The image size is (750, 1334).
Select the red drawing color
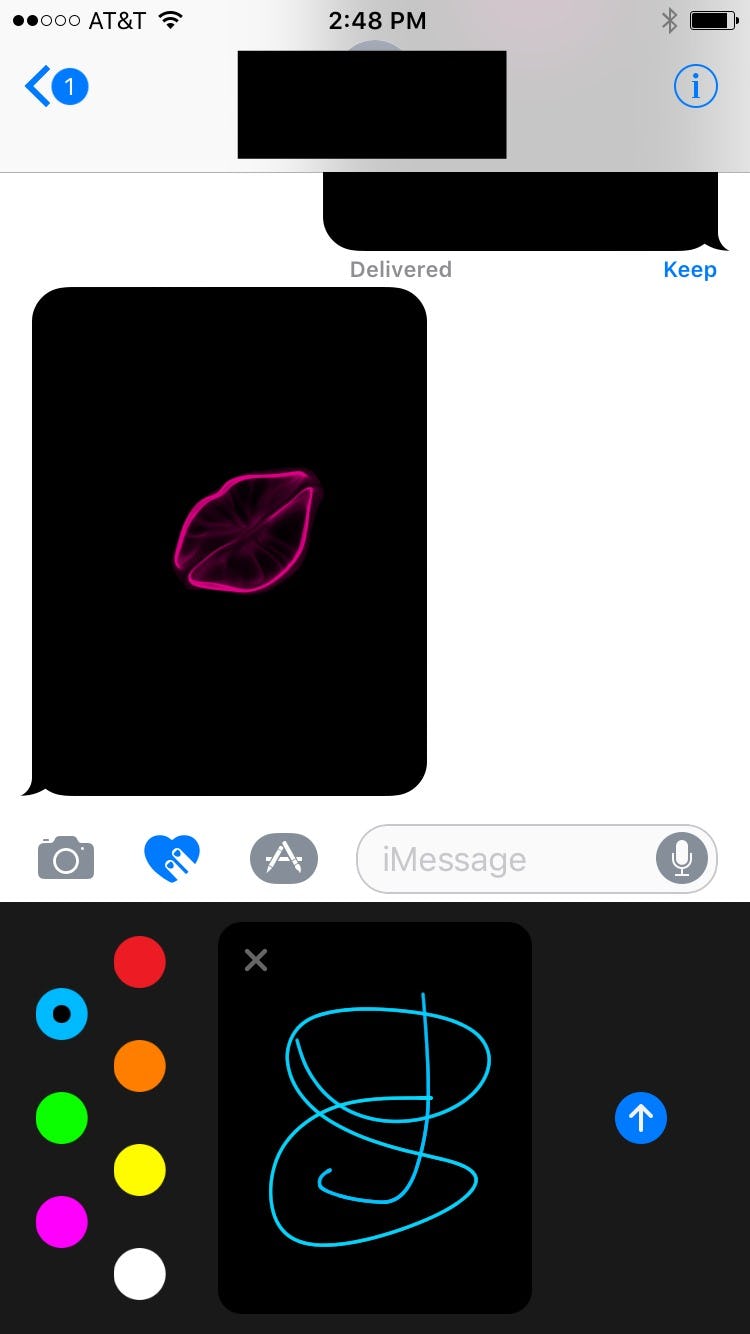pos(139,962)
